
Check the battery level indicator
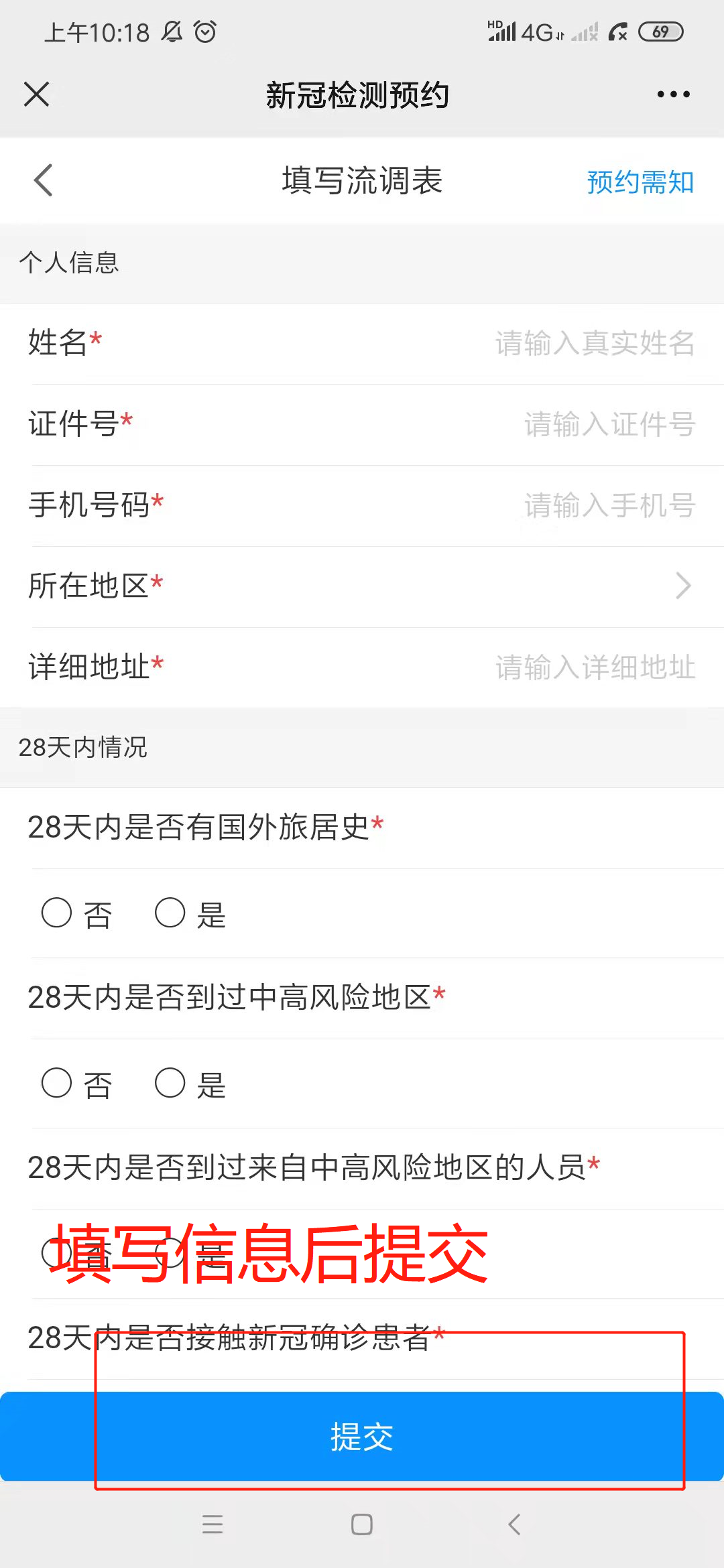[x=660, y=31]
